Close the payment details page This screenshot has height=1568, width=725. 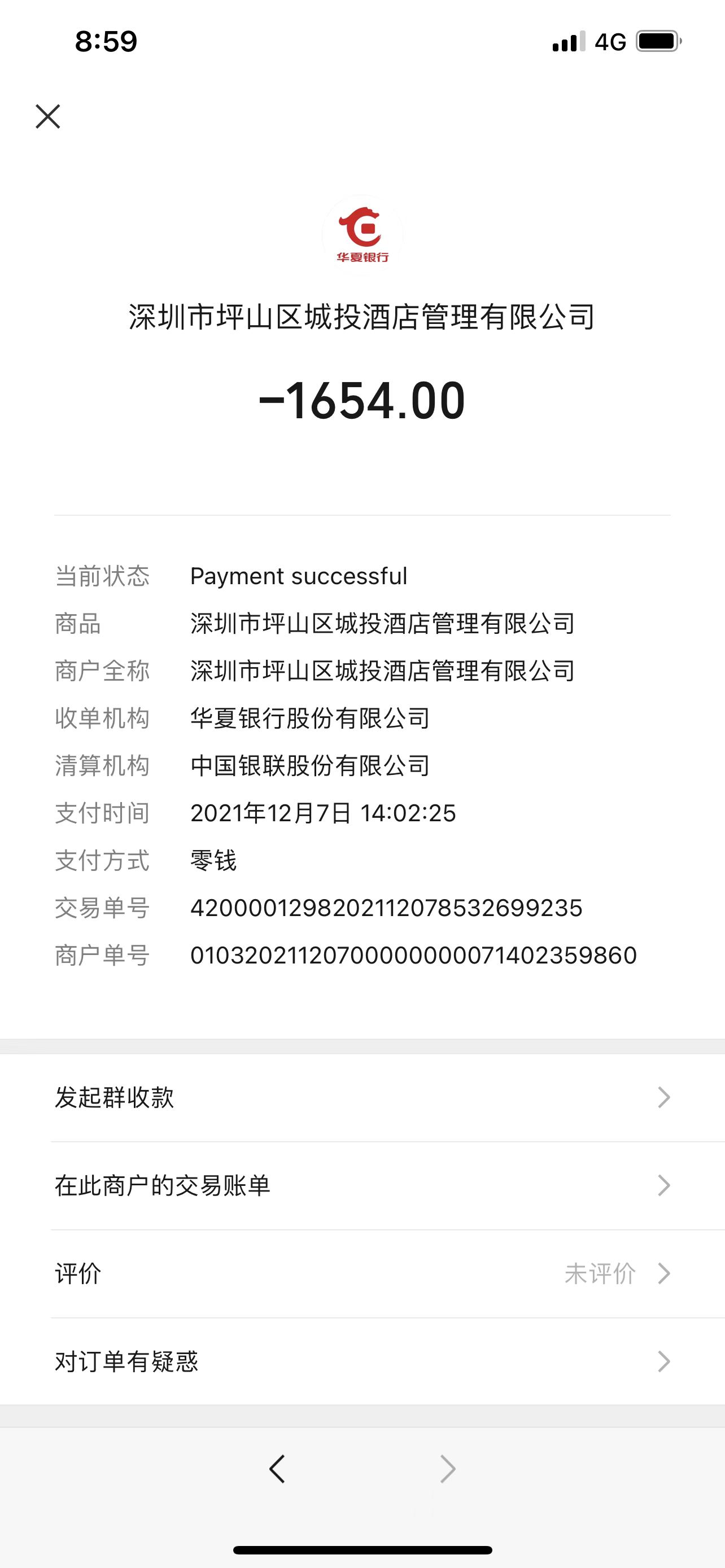(47, 116)
